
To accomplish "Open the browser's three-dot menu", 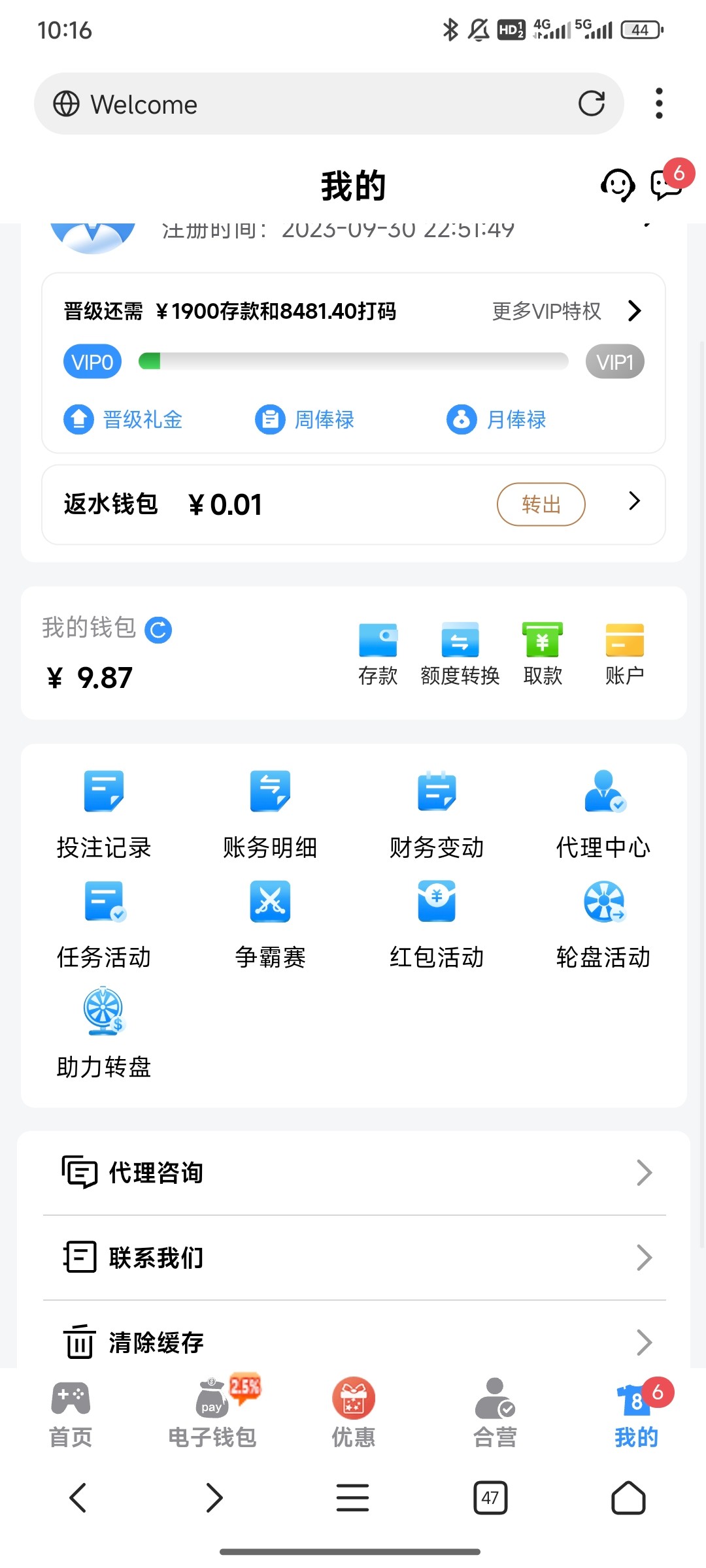I will pos(659,103).
